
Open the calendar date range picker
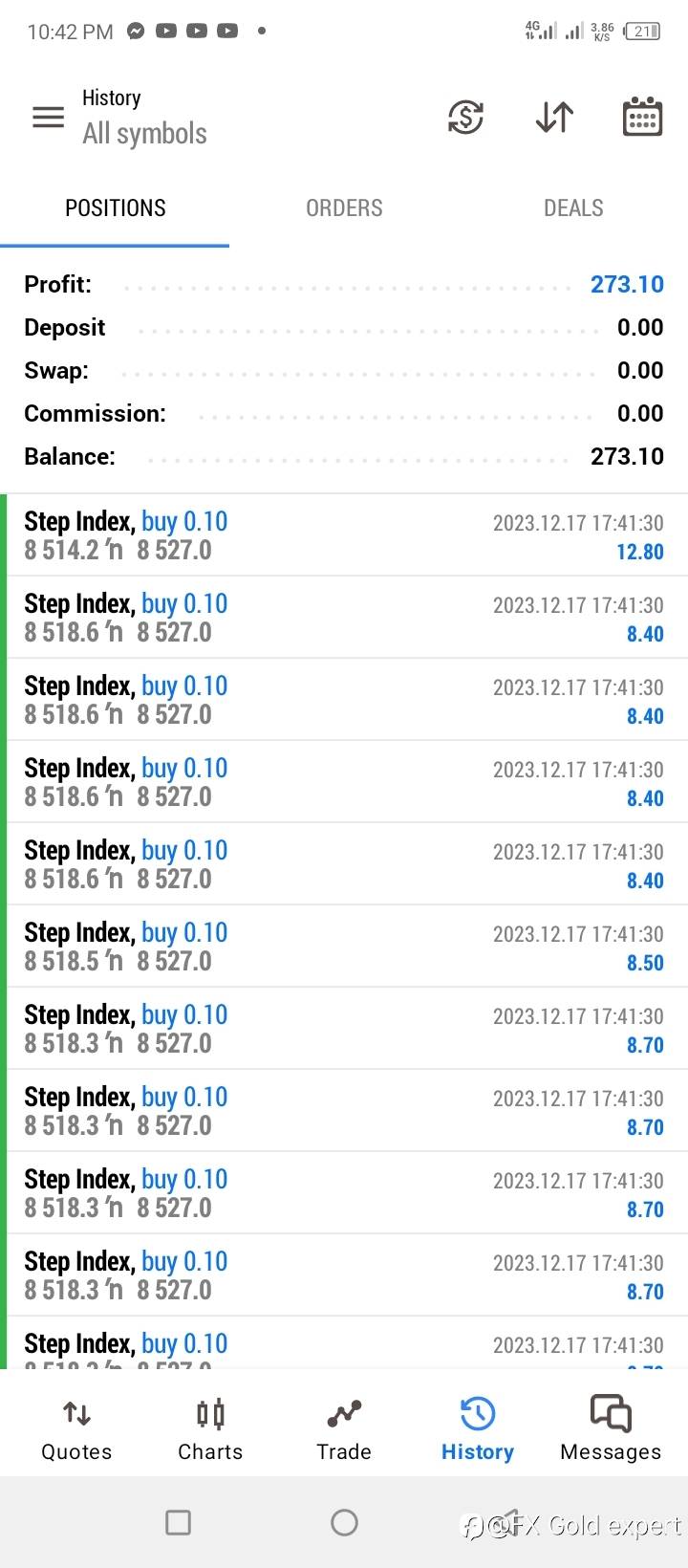click(x=642, y=117)
